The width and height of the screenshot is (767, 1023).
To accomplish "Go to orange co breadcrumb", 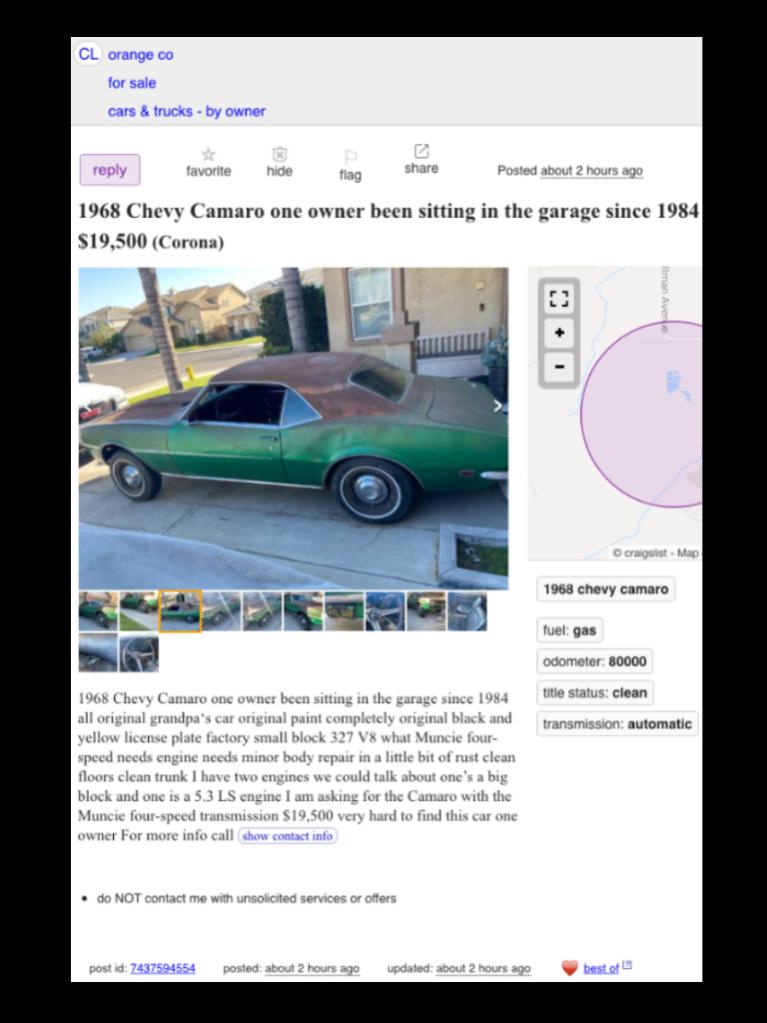I will tap(140, 55).
